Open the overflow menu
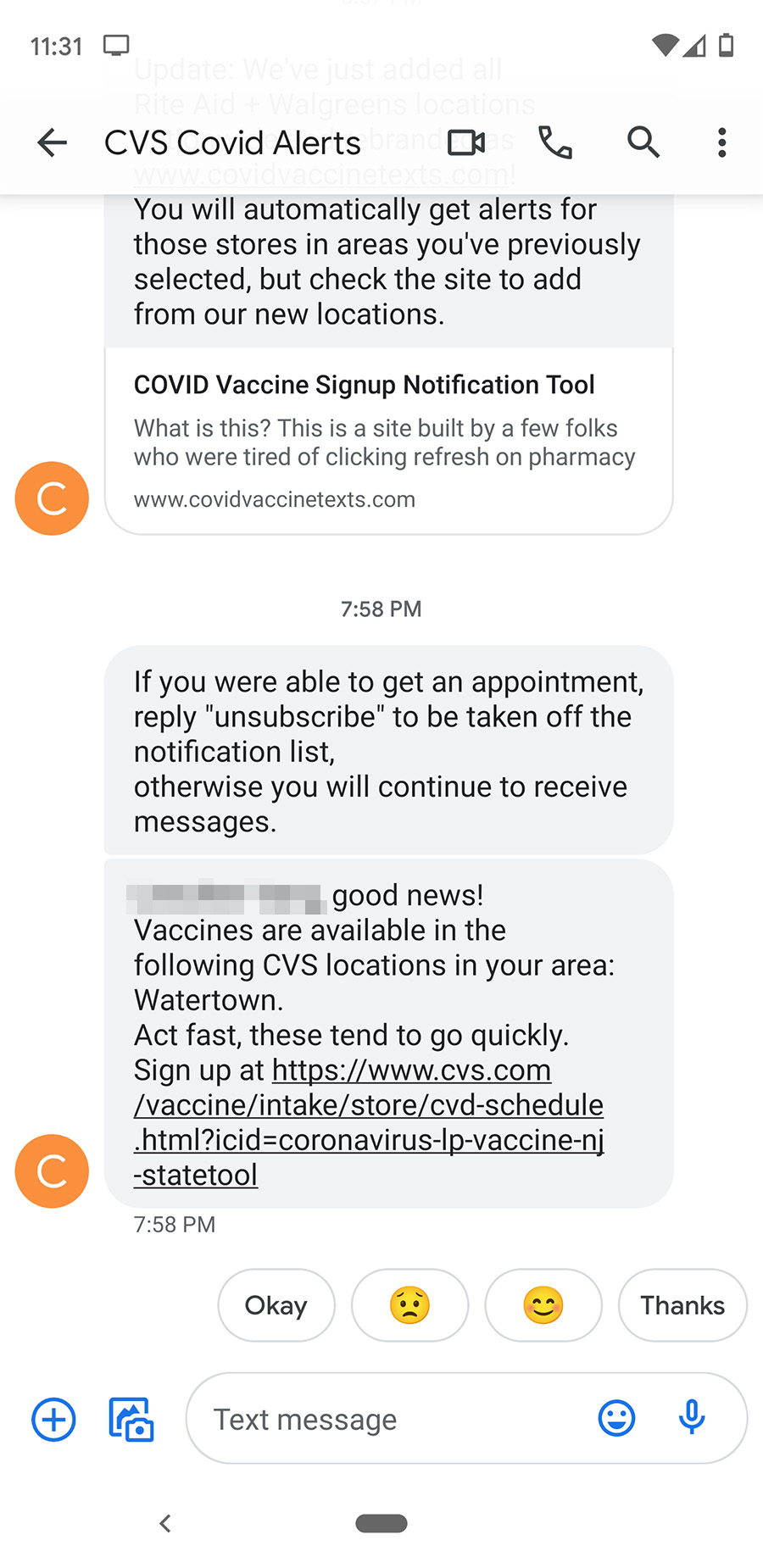The height and width of the screenshot is (1568, 763). pyautogui.click(x=721, y=142)
